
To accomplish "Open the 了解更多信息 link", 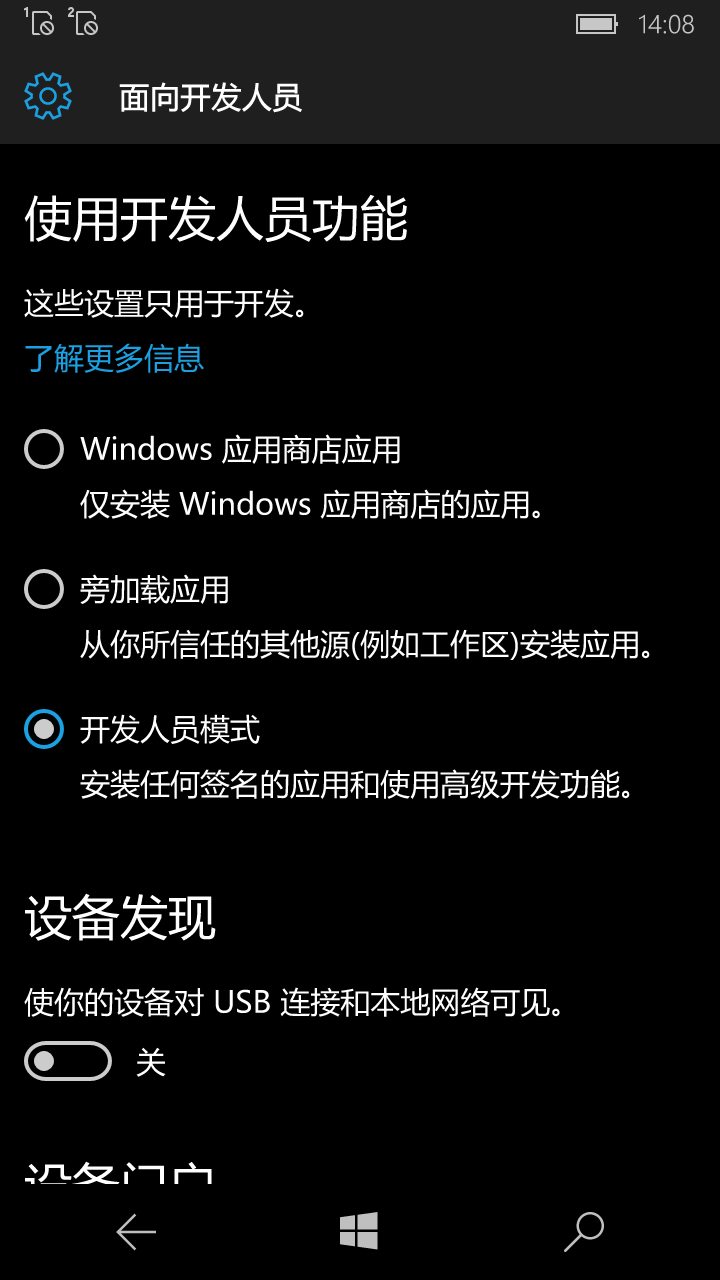I will point(114,358).
